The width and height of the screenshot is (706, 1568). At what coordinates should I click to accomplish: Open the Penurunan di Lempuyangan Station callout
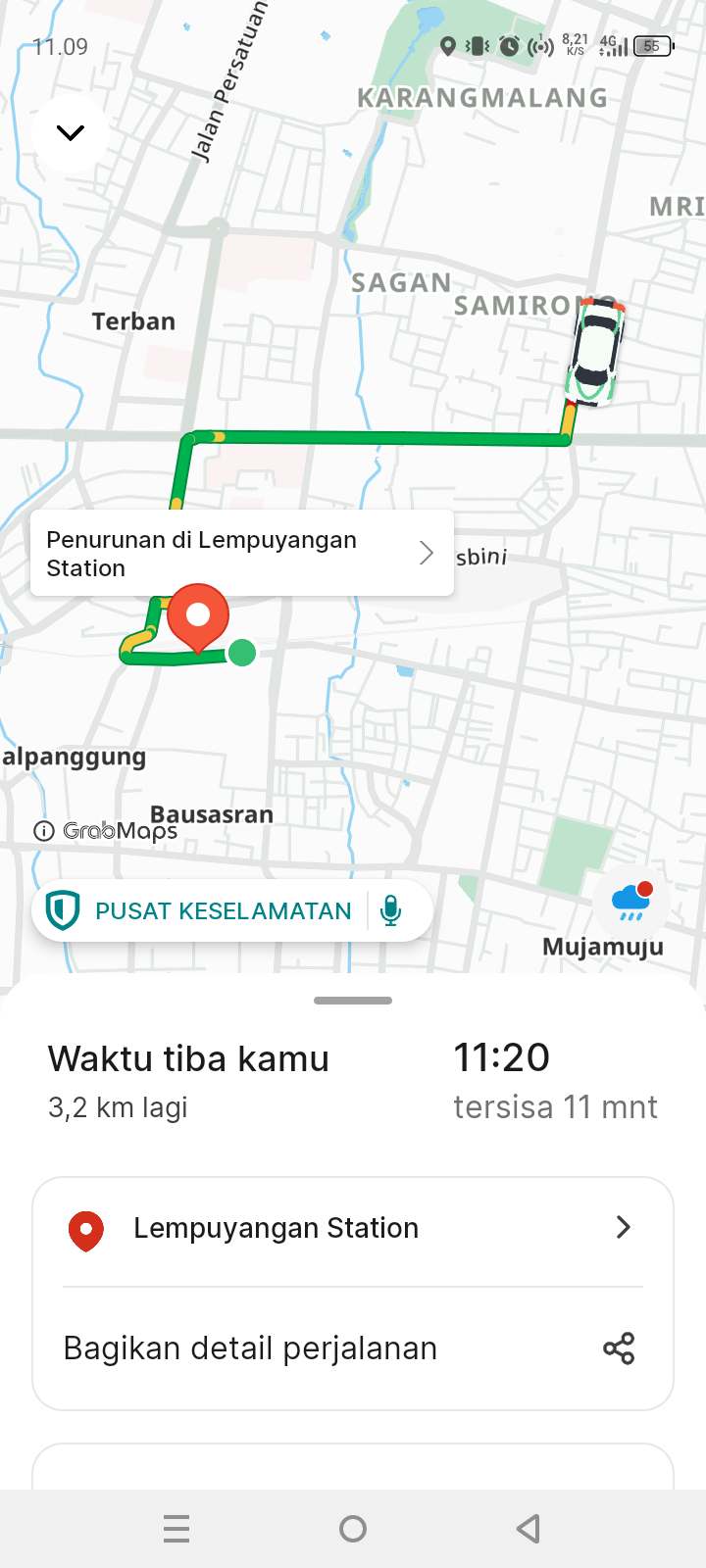coord(241,554)
